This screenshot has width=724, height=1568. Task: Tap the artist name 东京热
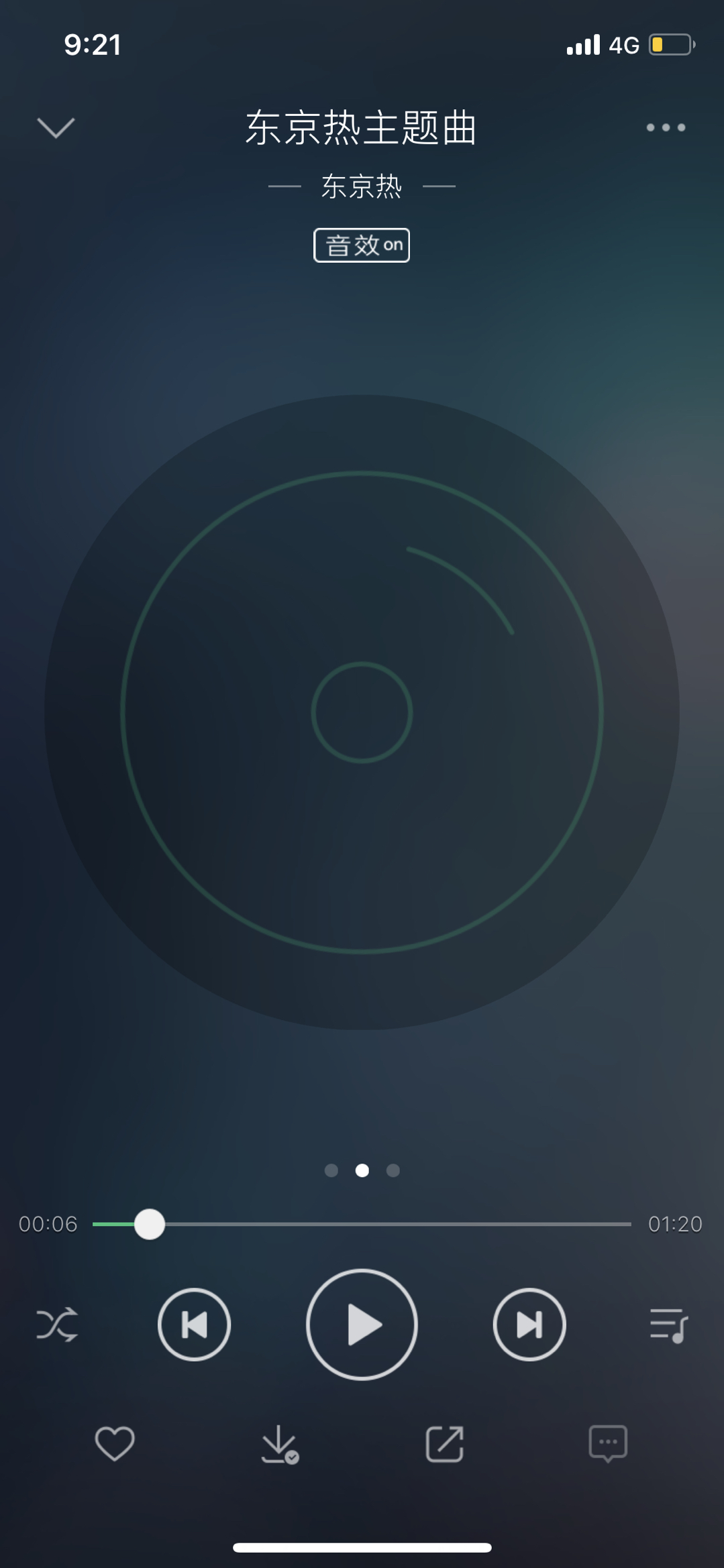(x=362, y=186)
